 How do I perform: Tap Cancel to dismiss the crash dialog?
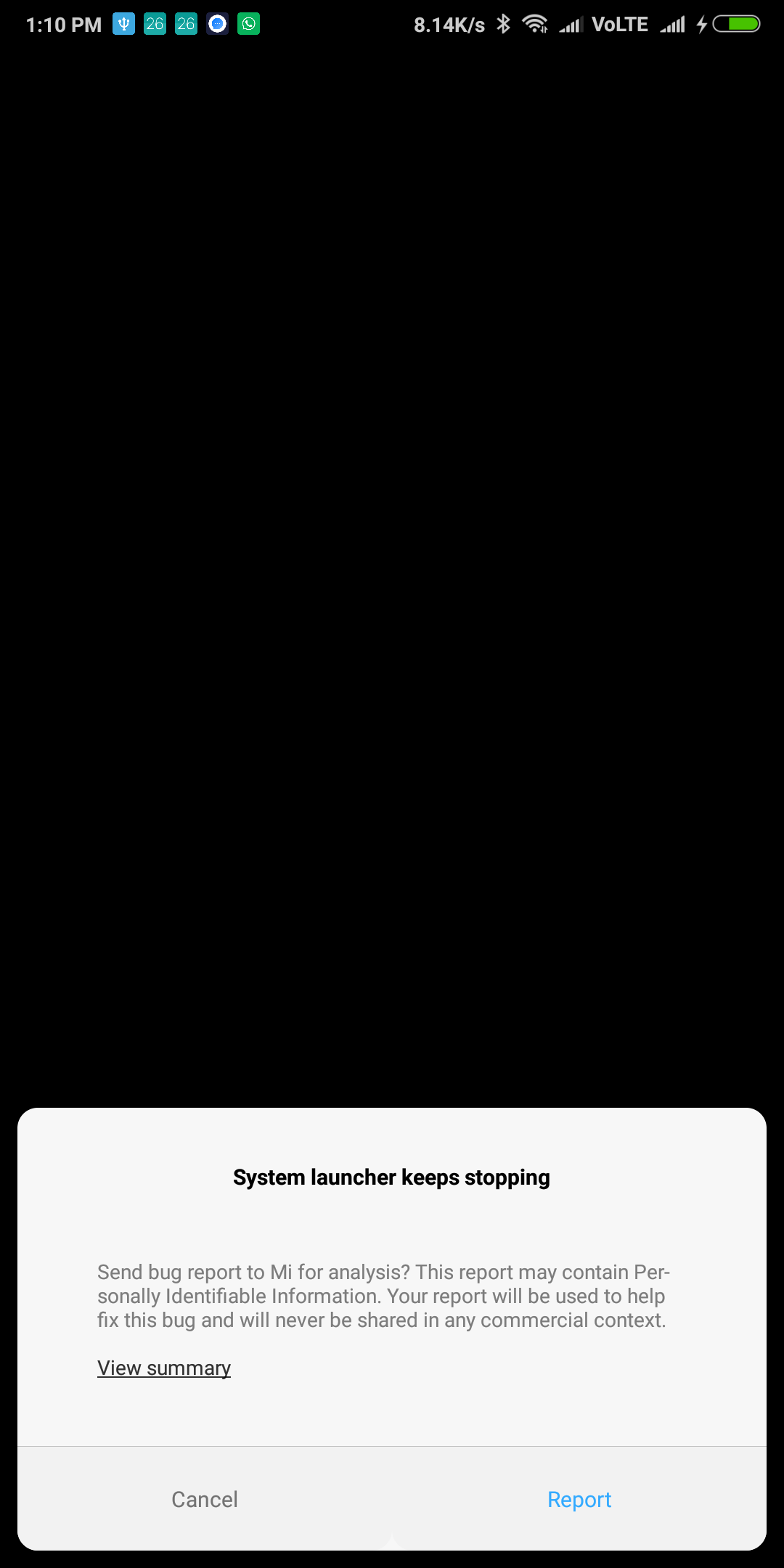point(204,1499)
